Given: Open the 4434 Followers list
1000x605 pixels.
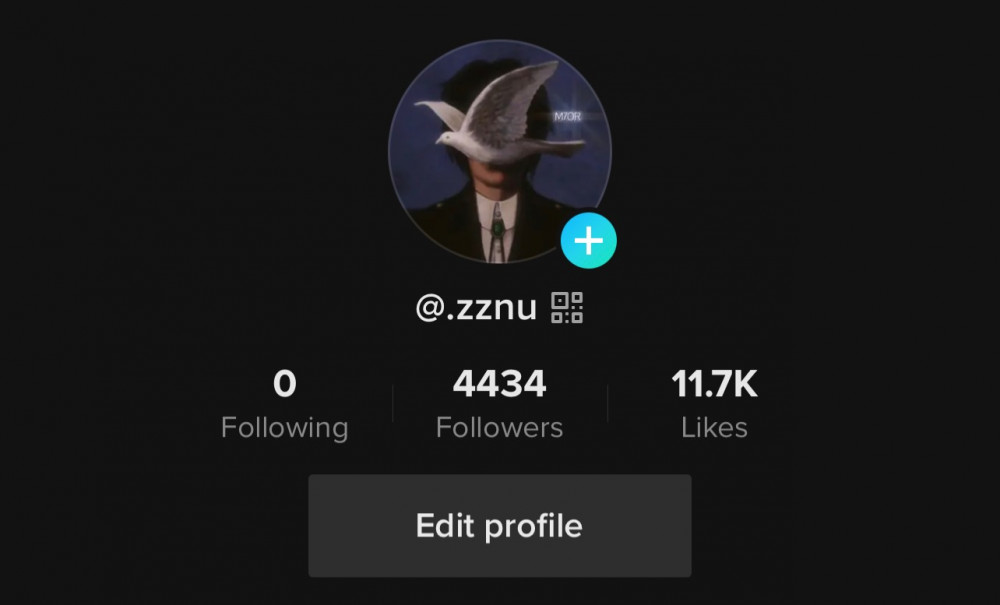Looking at the screenshot, I should point(499,405).
